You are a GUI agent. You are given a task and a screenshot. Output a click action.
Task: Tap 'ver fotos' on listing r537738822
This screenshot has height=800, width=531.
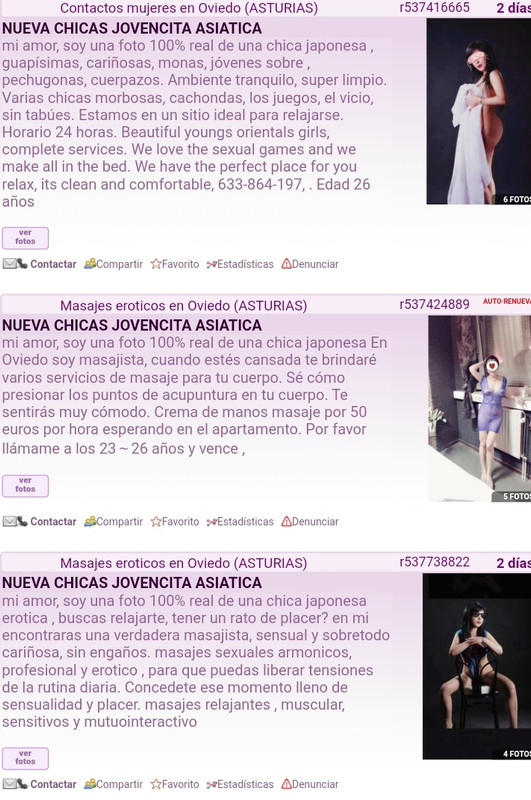click(x=25, y=759)
